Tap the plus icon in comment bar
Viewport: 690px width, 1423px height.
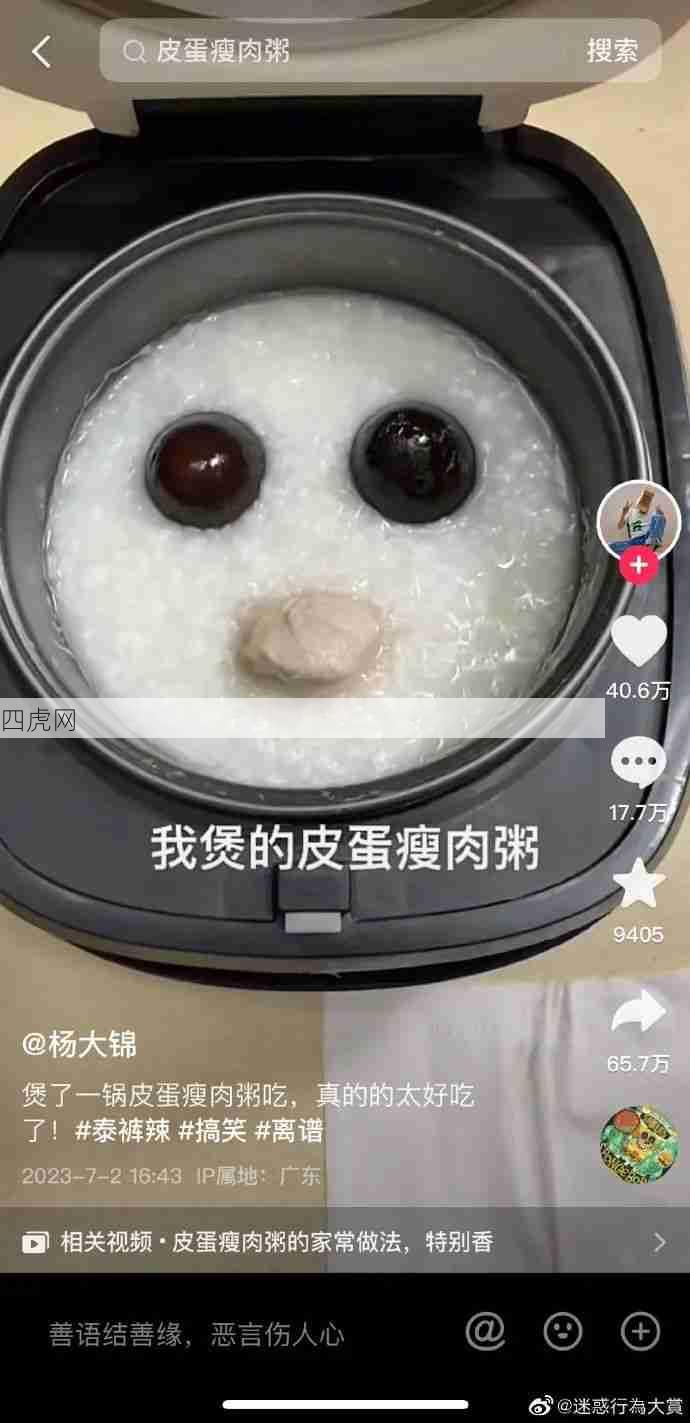[640, 1331]
